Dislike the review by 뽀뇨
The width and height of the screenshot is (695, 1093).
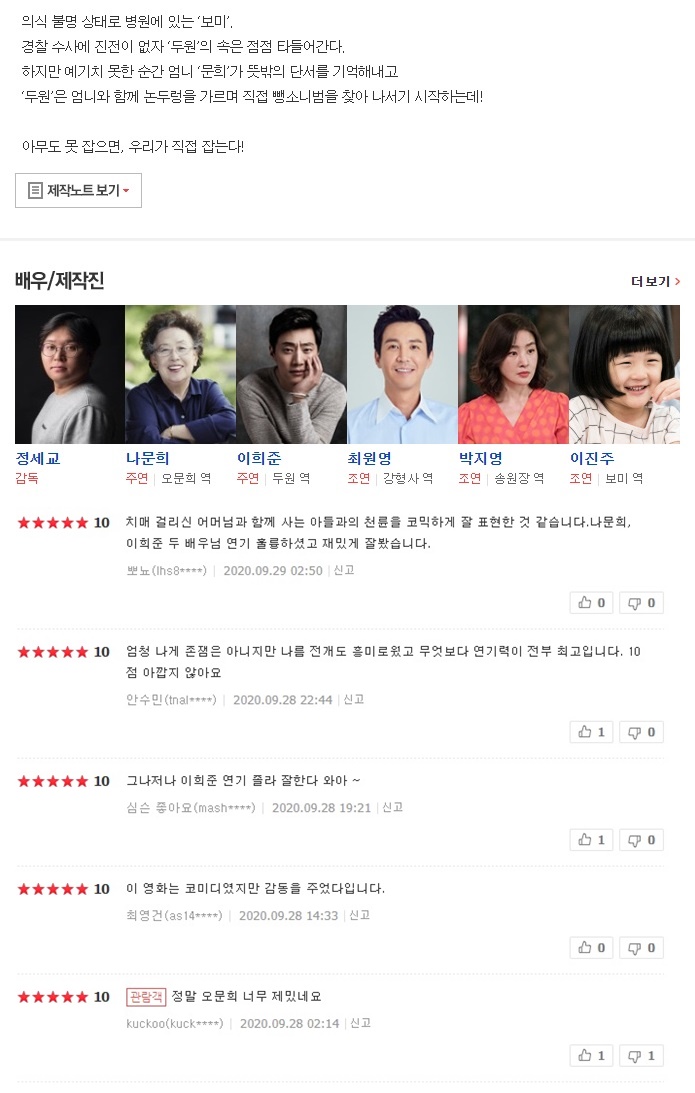click(640, 602)
